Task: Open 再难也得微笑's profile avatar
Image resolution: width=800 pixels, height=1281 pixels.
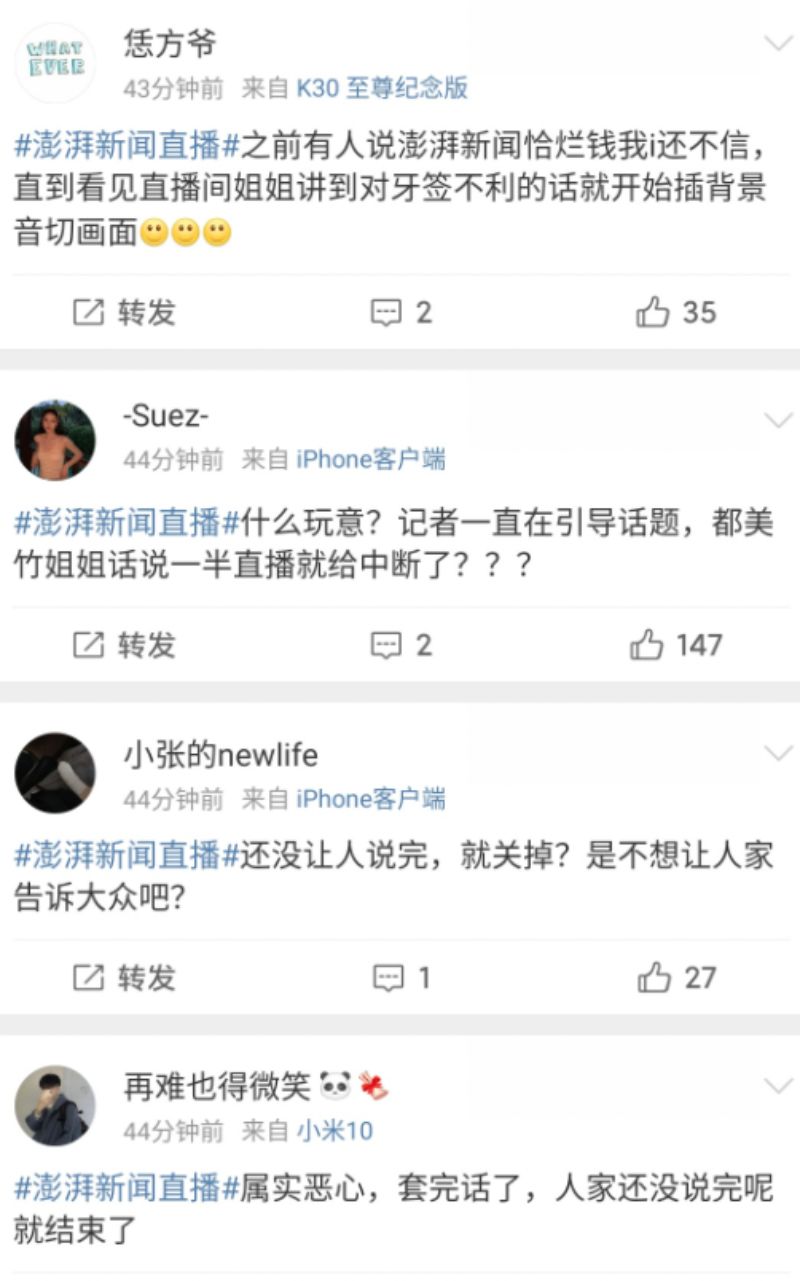Action: pyautogui.click(x=55, y=1105)
